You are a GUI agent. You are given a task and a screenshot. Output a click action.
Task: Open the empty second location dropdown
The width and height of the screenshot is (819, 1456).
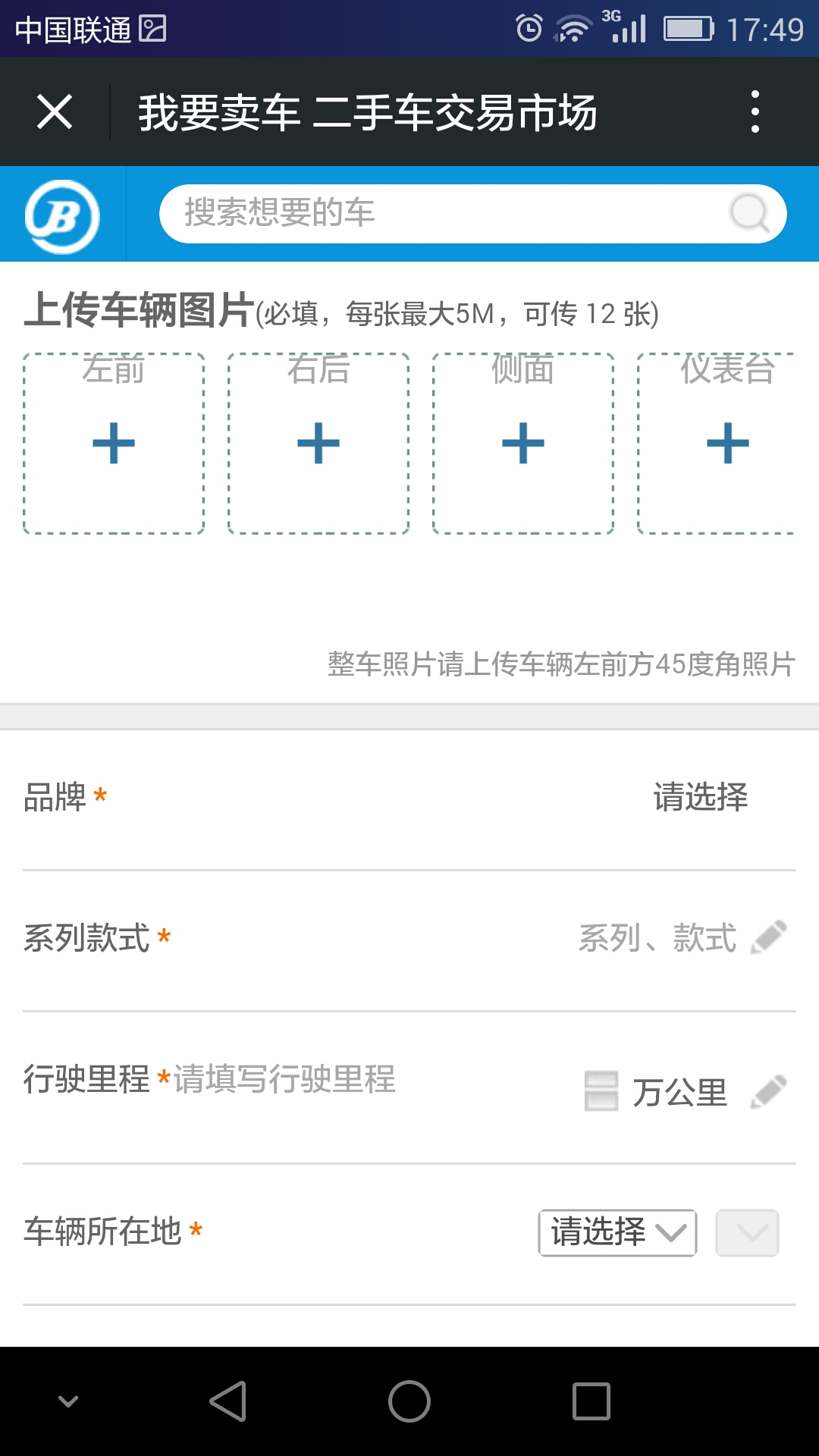pyautogui.click(x=747, y=1232)
